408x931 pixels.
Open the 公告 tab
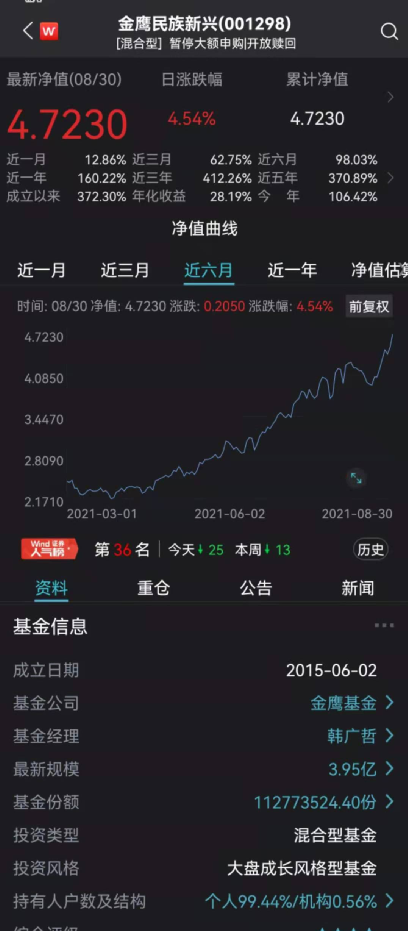256,588
